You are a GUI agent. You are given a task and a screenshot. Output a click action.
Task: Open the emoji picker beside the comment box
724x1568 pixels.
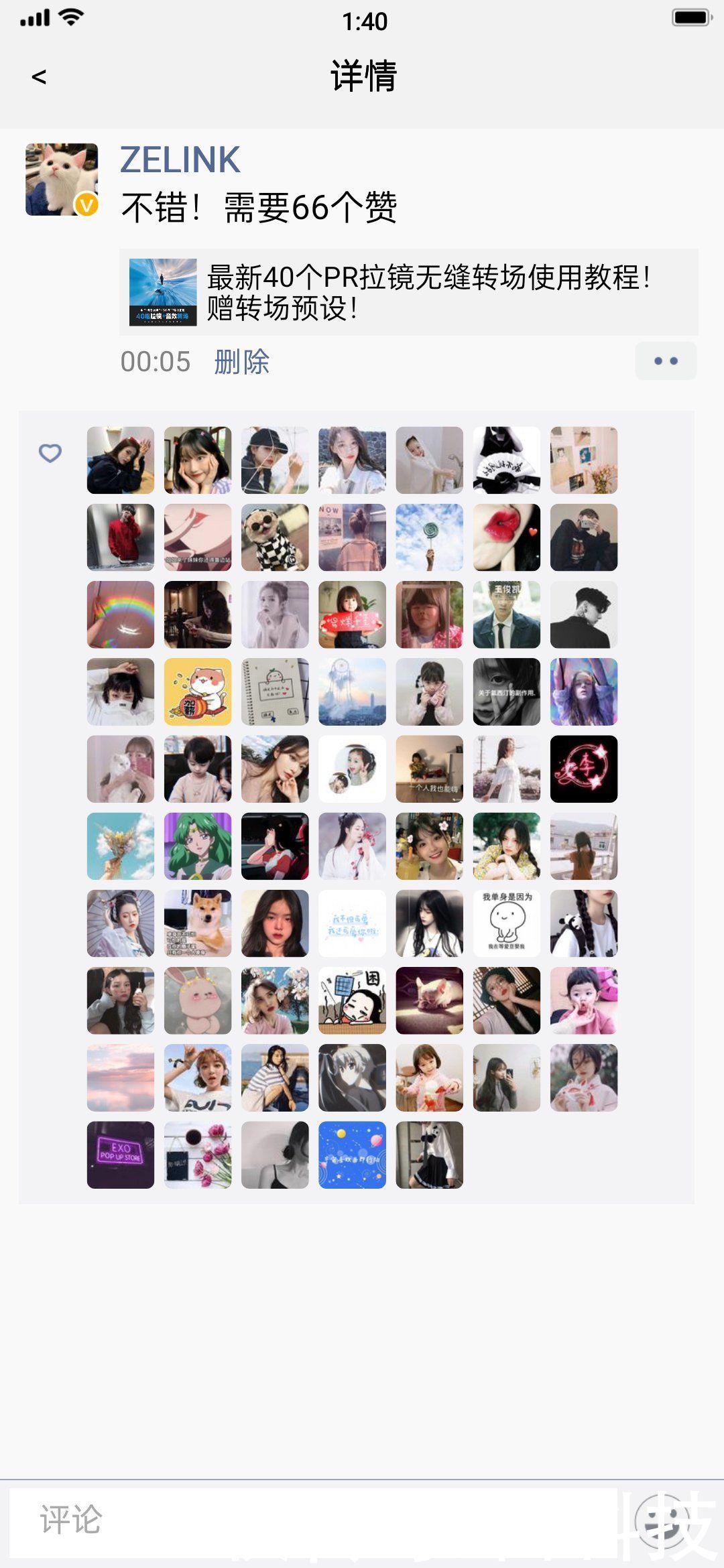(662, 1520)
